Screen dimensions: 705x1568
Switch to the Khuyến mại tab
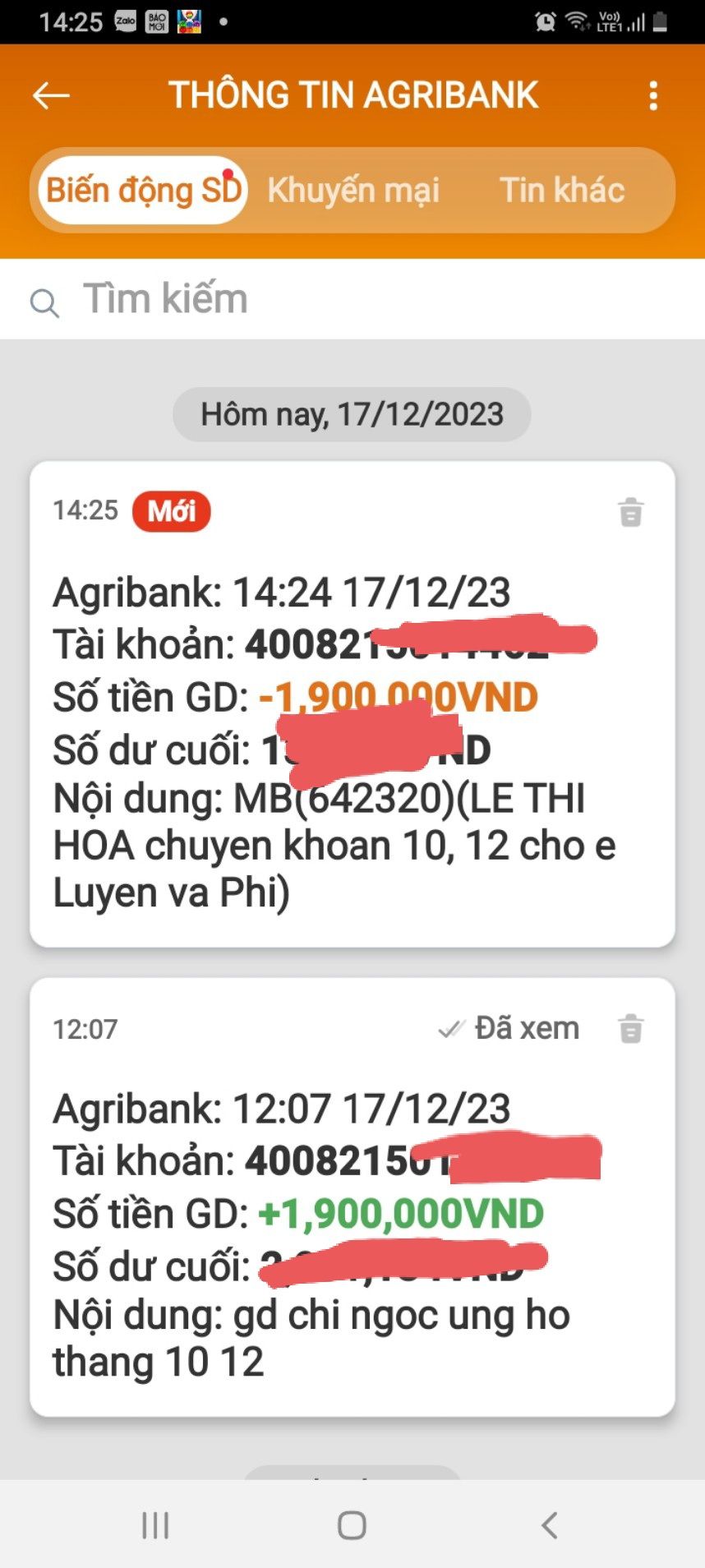tap(353, 190)
